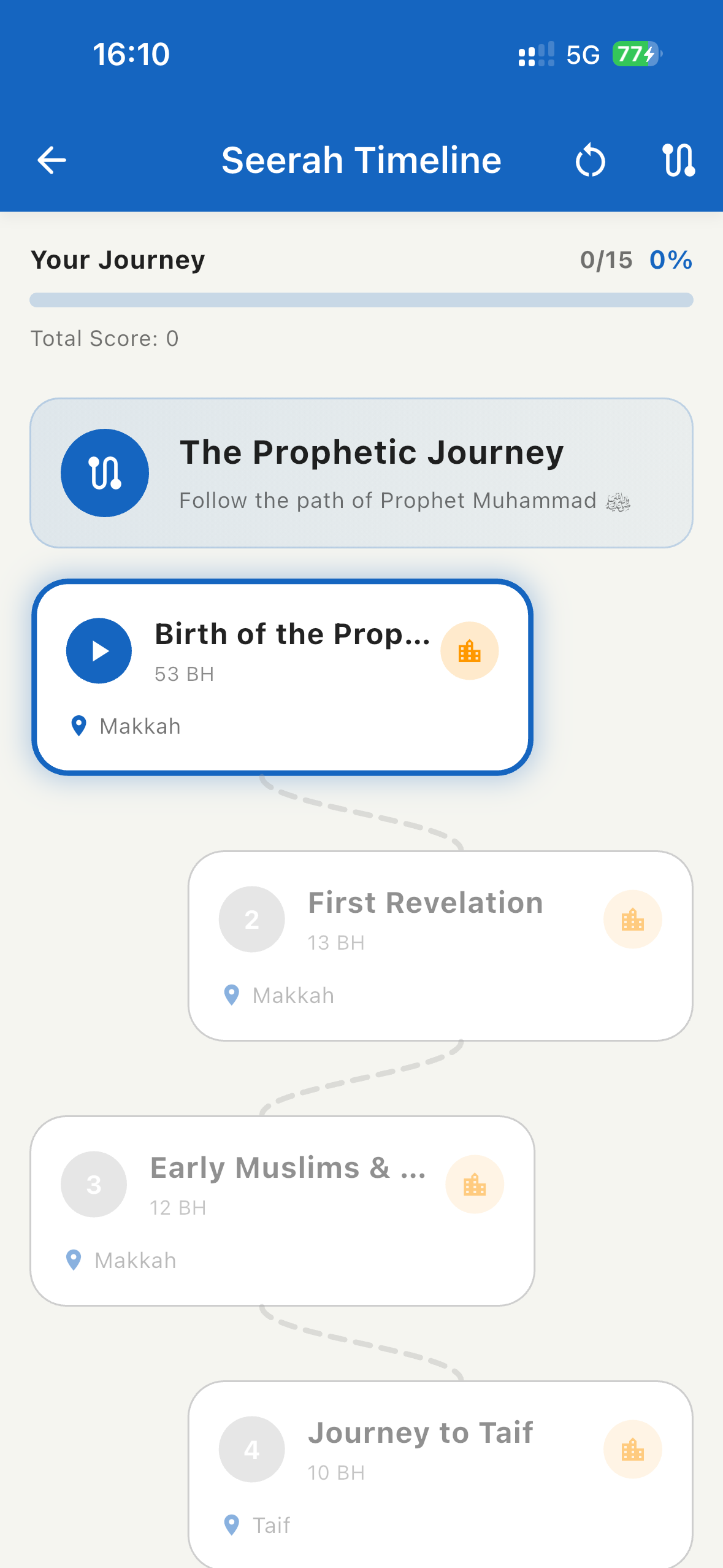Tap the city building icon on Birth card
Screen dimensions: 723x1568
pyautogui.click(x=469, y=651)
